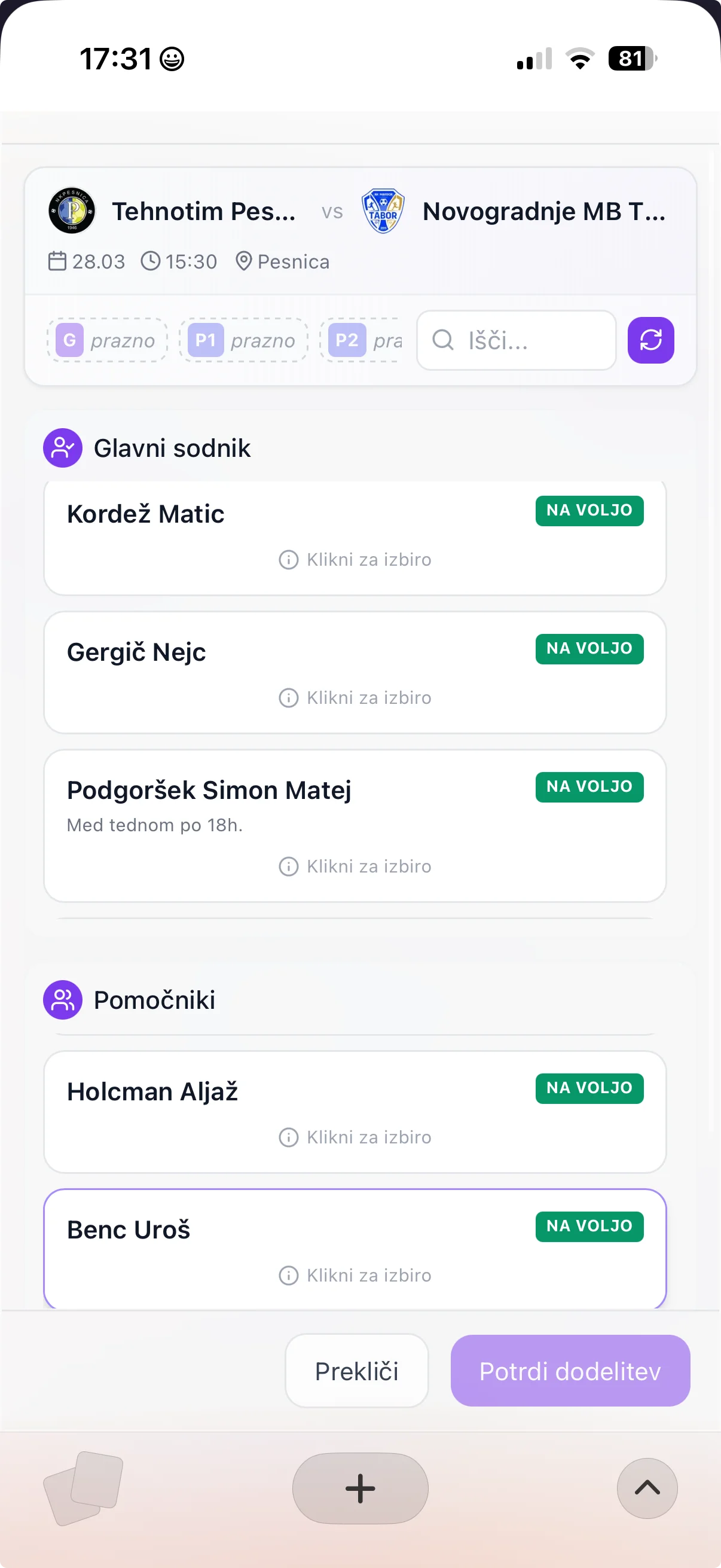Select Holcman Aljaž as assistant
This screenshot has height=1568, width=721.
point(355,1112)
